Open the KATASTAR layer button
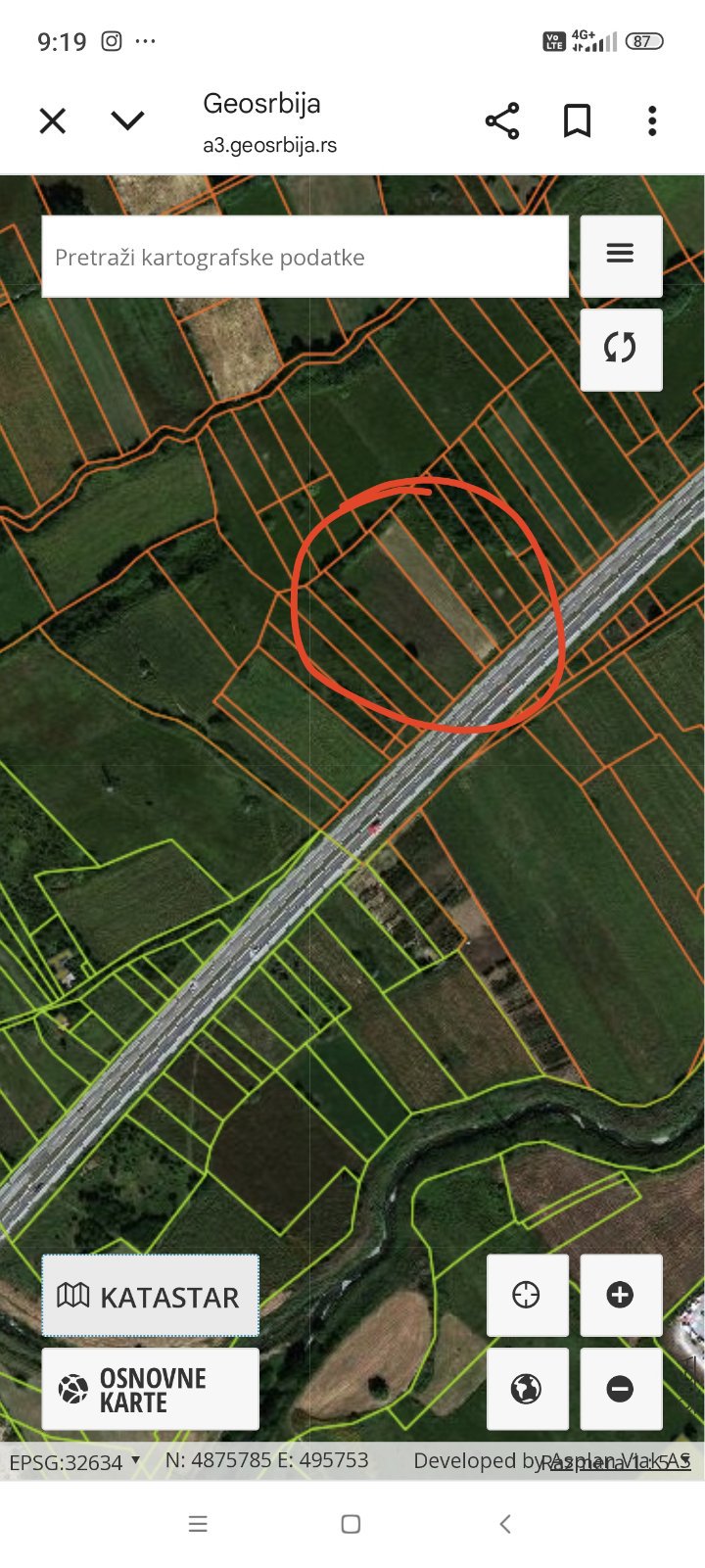This screenshot has height=1568, width=705. tap(150, 1296)
